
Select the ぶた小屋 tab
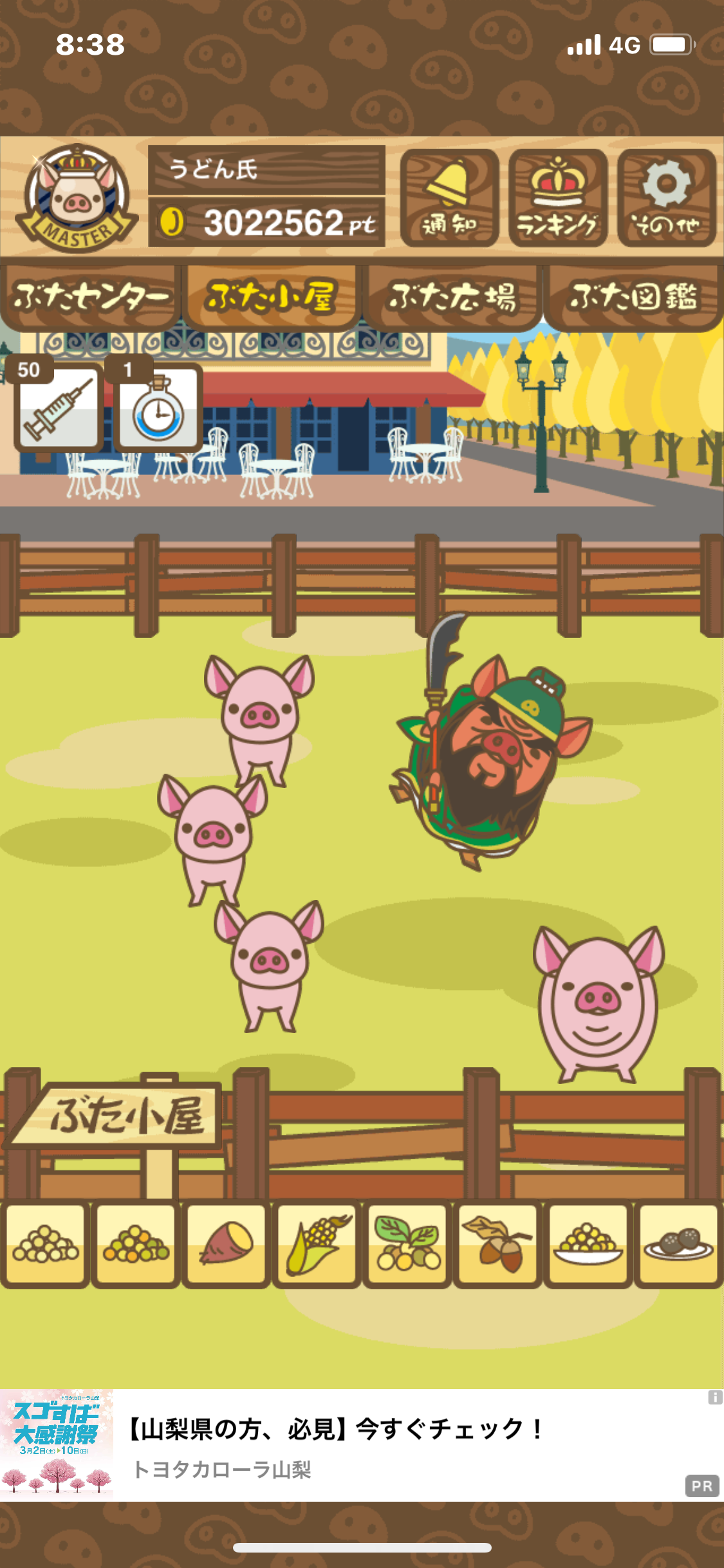coord(271,297)
